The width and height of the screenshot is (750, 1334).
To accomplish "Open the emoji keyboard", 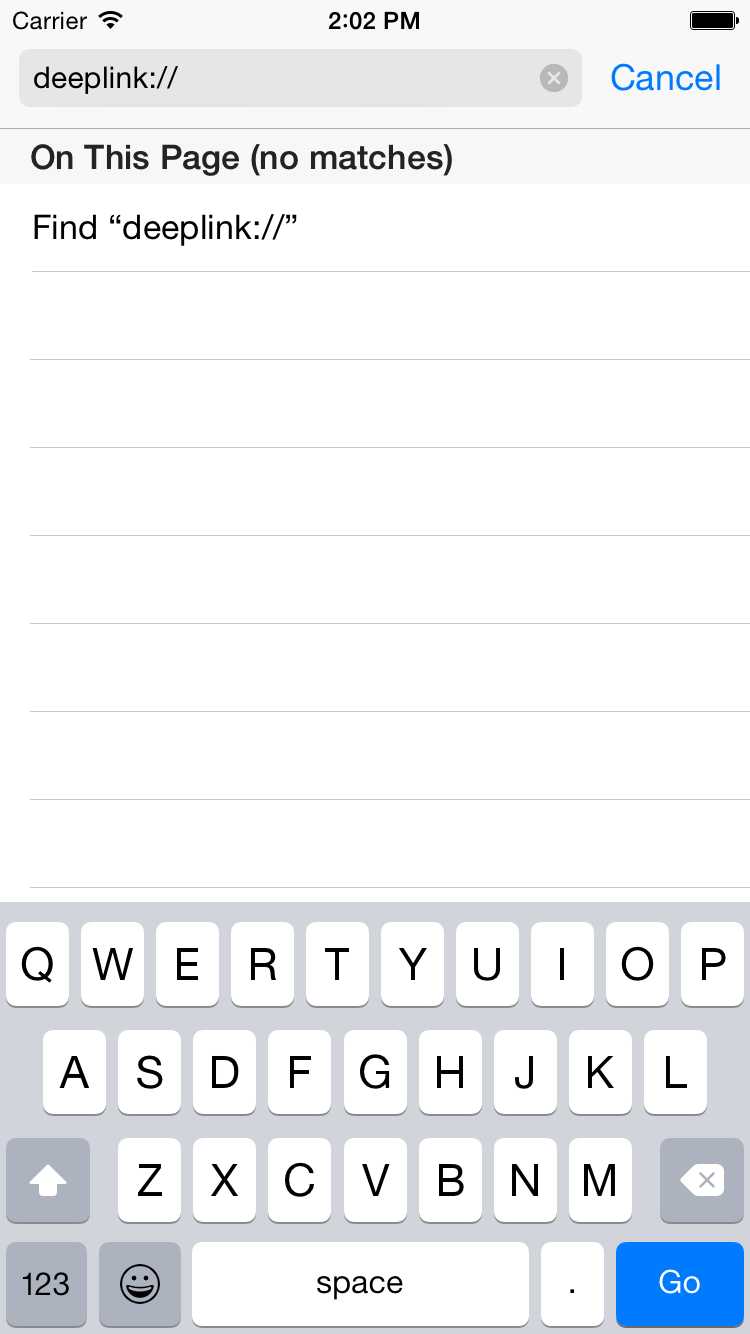I will 140,1283.
